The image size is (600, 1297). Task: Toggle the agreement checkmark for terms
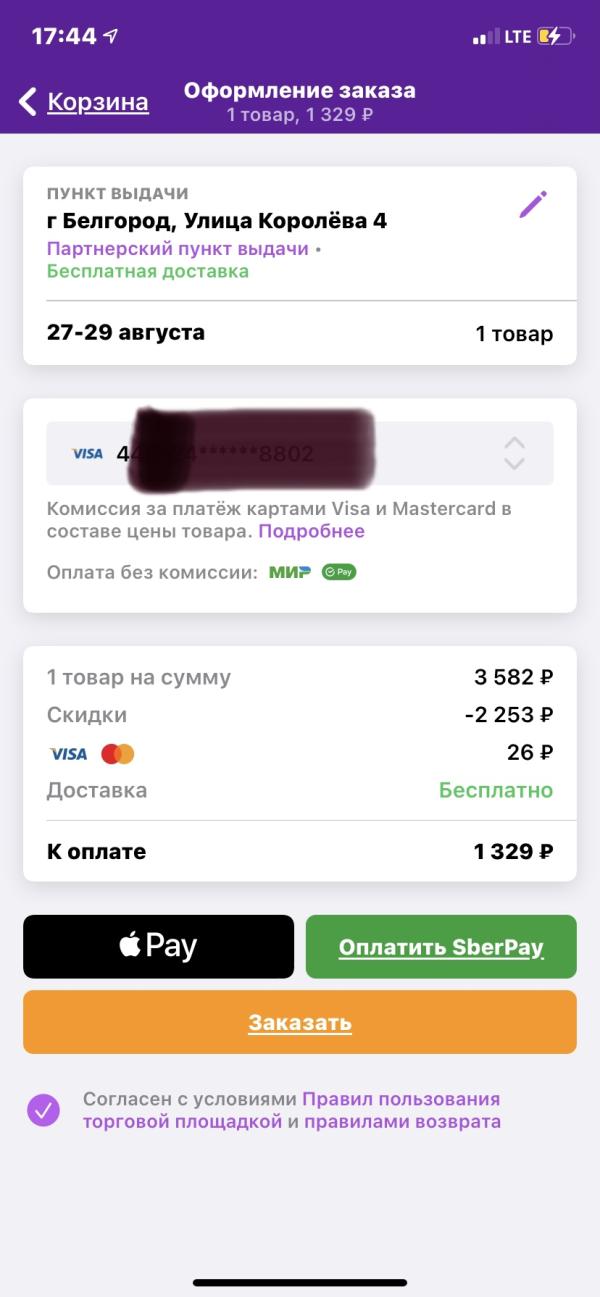(44, 1110)
